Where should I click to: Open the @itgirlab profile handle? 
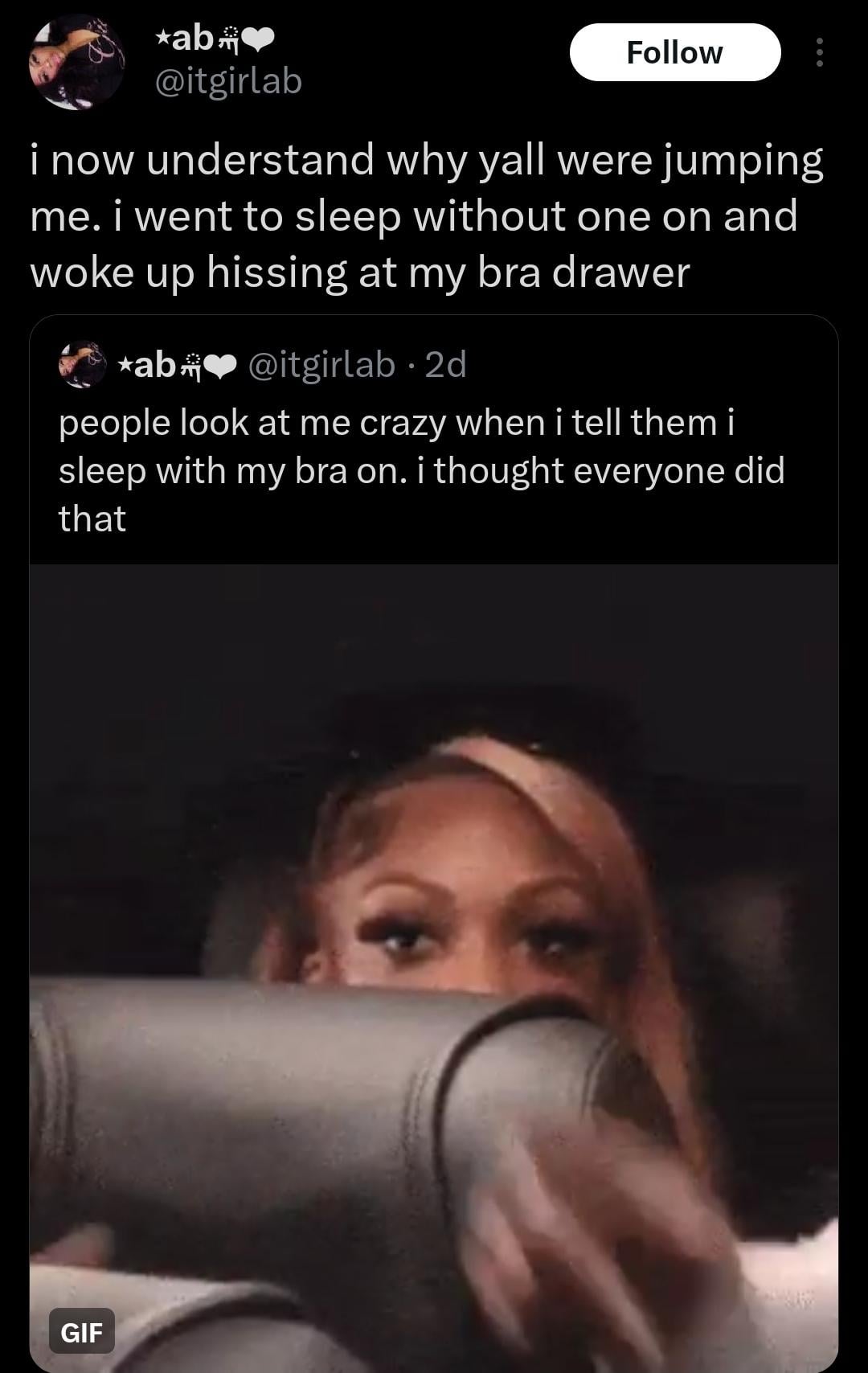pos(227,81)
